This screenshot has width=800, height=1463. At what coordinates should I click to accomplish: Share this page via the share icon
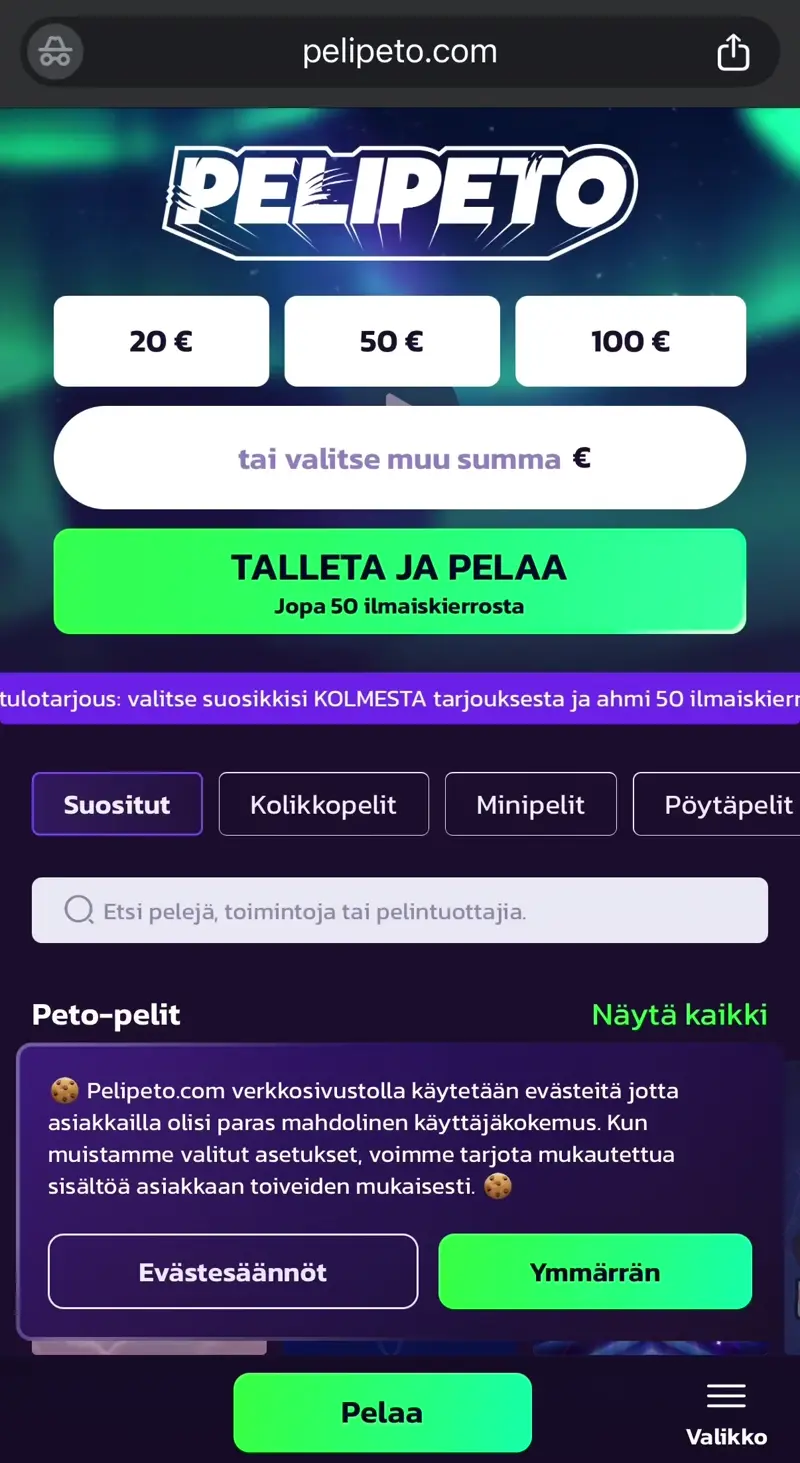coord(733,52)
